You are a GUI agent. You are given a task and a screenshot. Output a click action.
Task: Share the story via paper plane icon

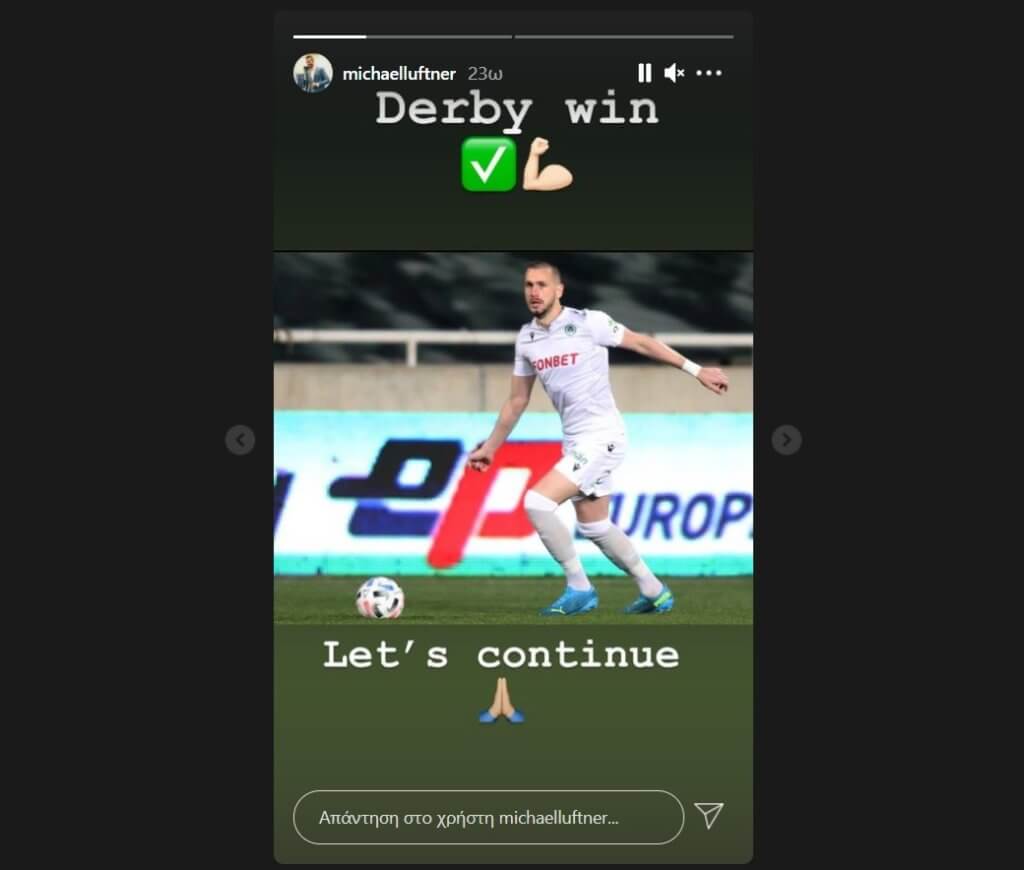click(709, 816)
